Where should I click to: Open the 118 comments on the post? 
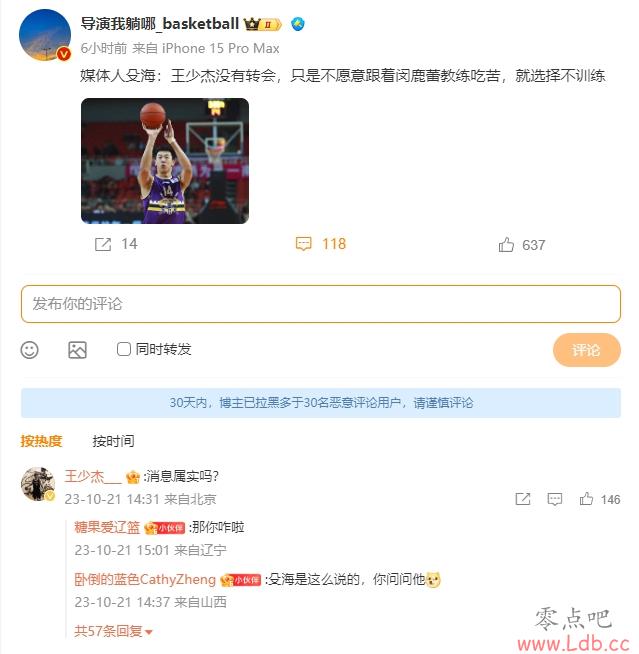pyautogui.click(x=320, y=244)
